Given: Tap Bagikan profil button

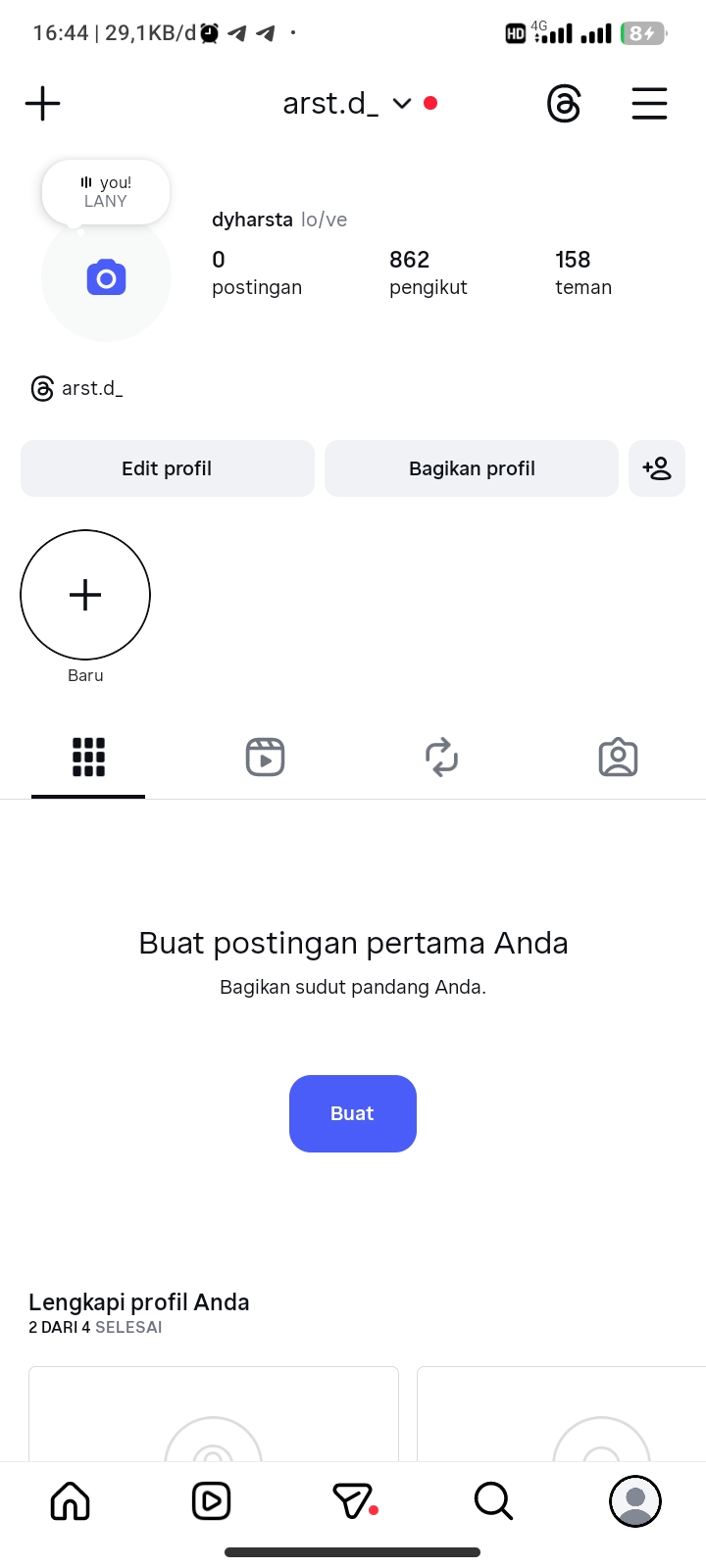Looking at the screenshot, I should pos(472,468).
